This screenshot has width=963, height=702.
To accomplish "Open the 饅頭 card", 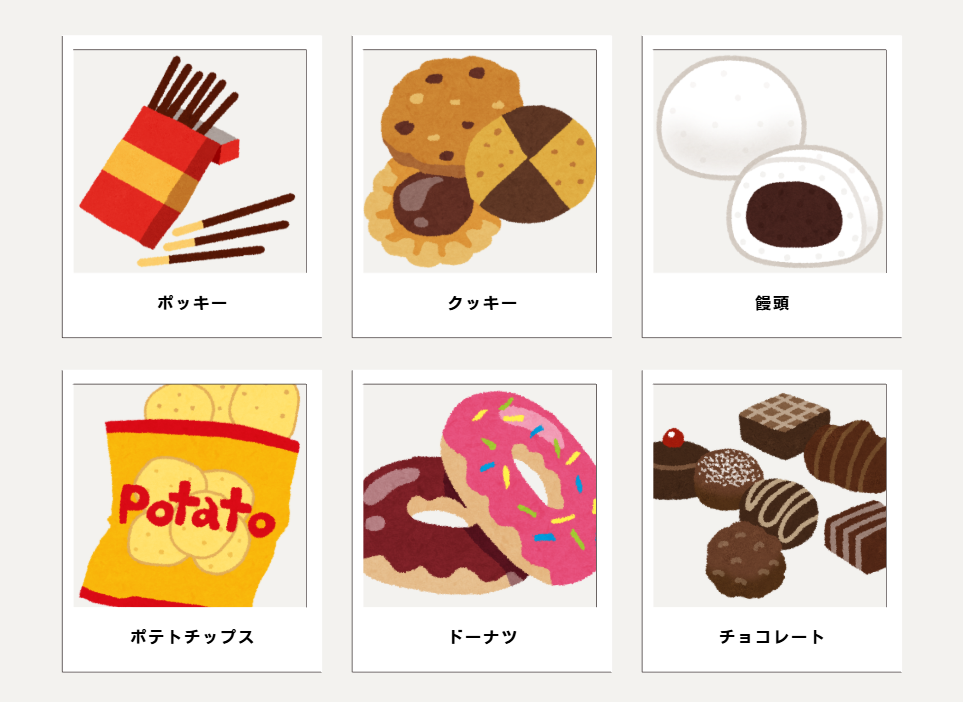I will [x=771, y=186].
